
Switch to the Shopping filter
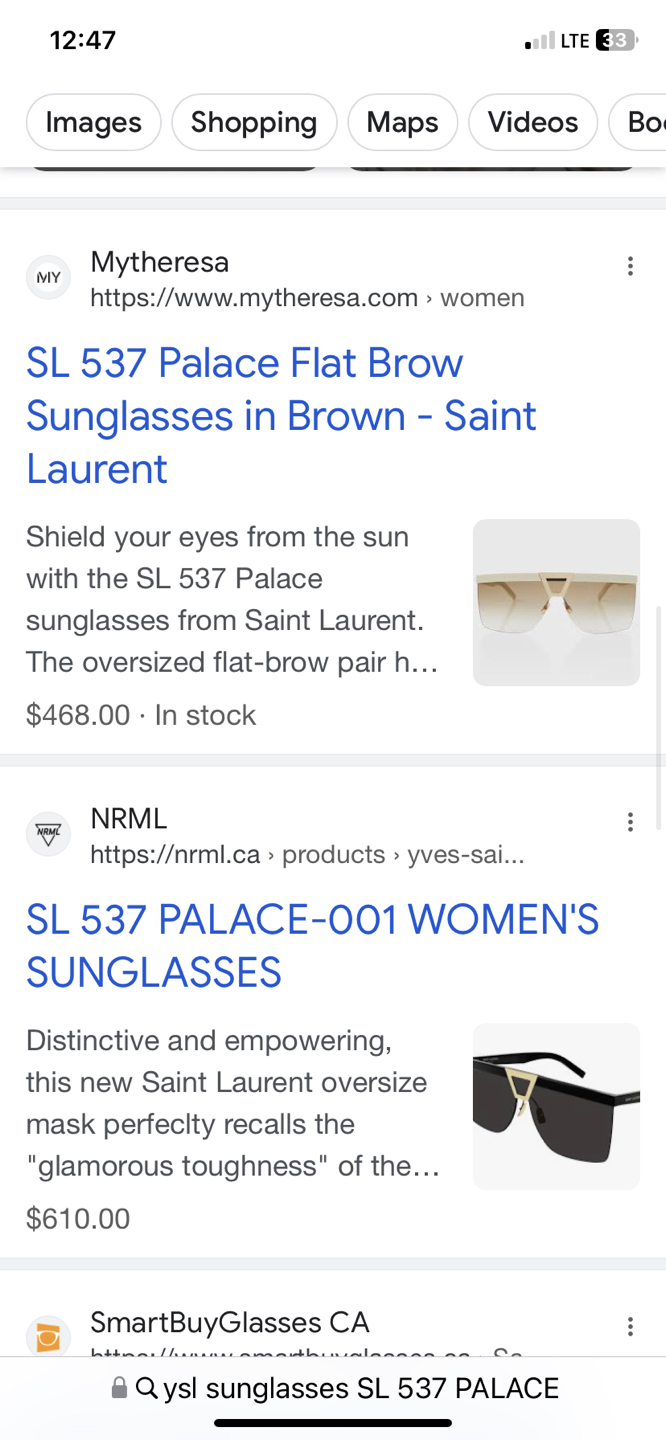254,122
